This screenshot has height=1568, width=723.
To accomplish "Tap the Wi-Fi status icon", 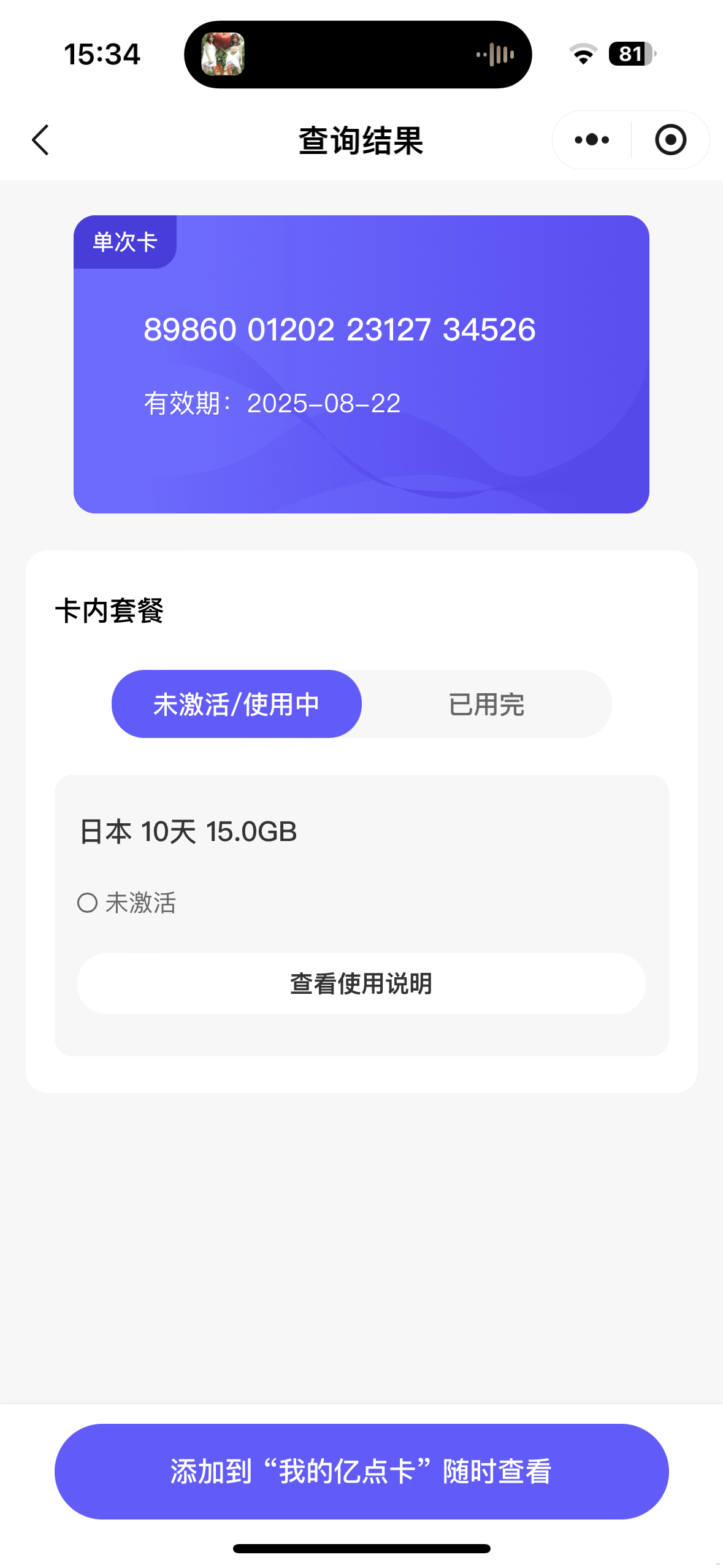I will [583, 54].
